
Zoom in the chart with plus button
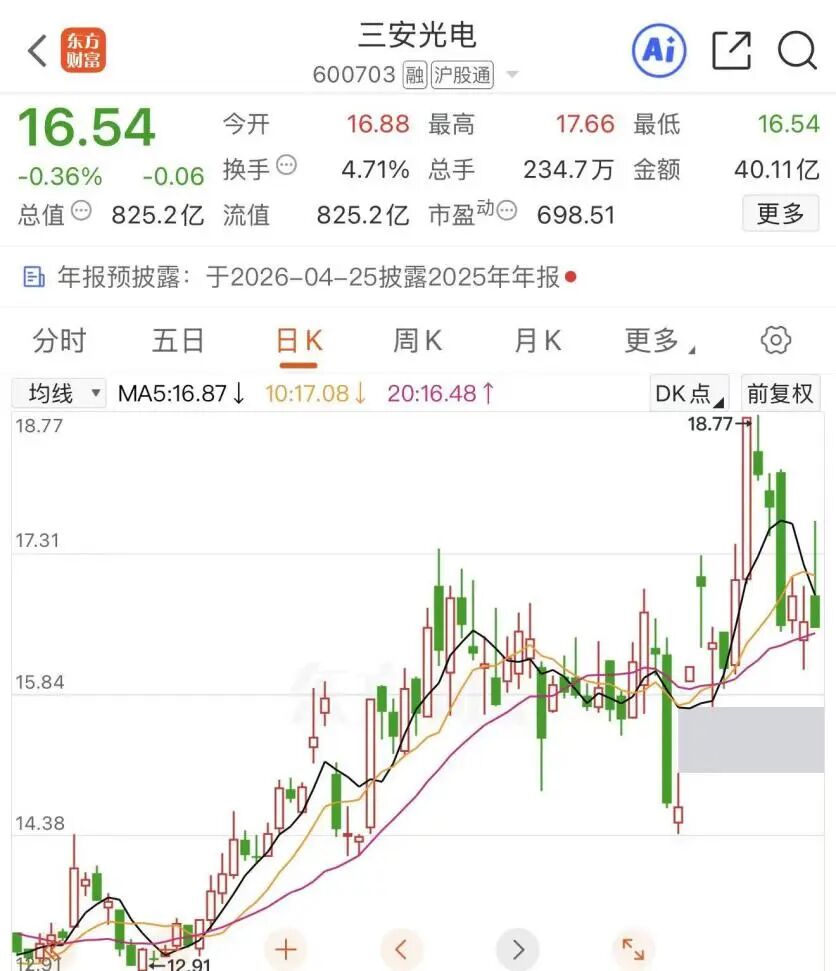(287, 948)
